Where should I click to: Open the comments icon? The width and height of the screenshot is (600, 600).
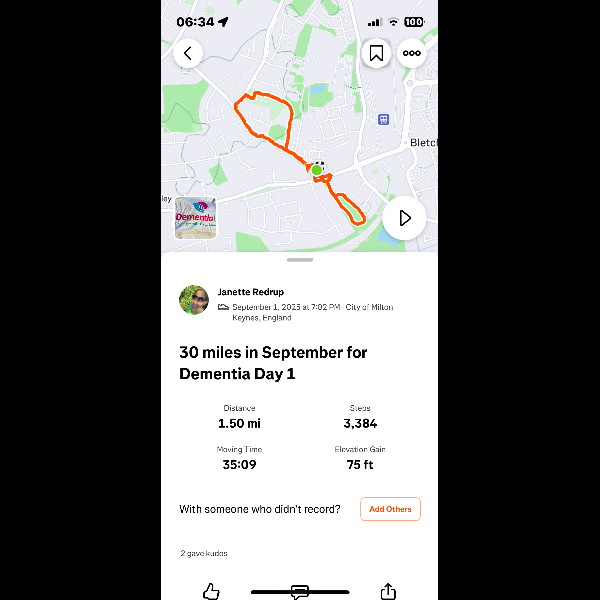pyautogui.click(x=299, y=591)
